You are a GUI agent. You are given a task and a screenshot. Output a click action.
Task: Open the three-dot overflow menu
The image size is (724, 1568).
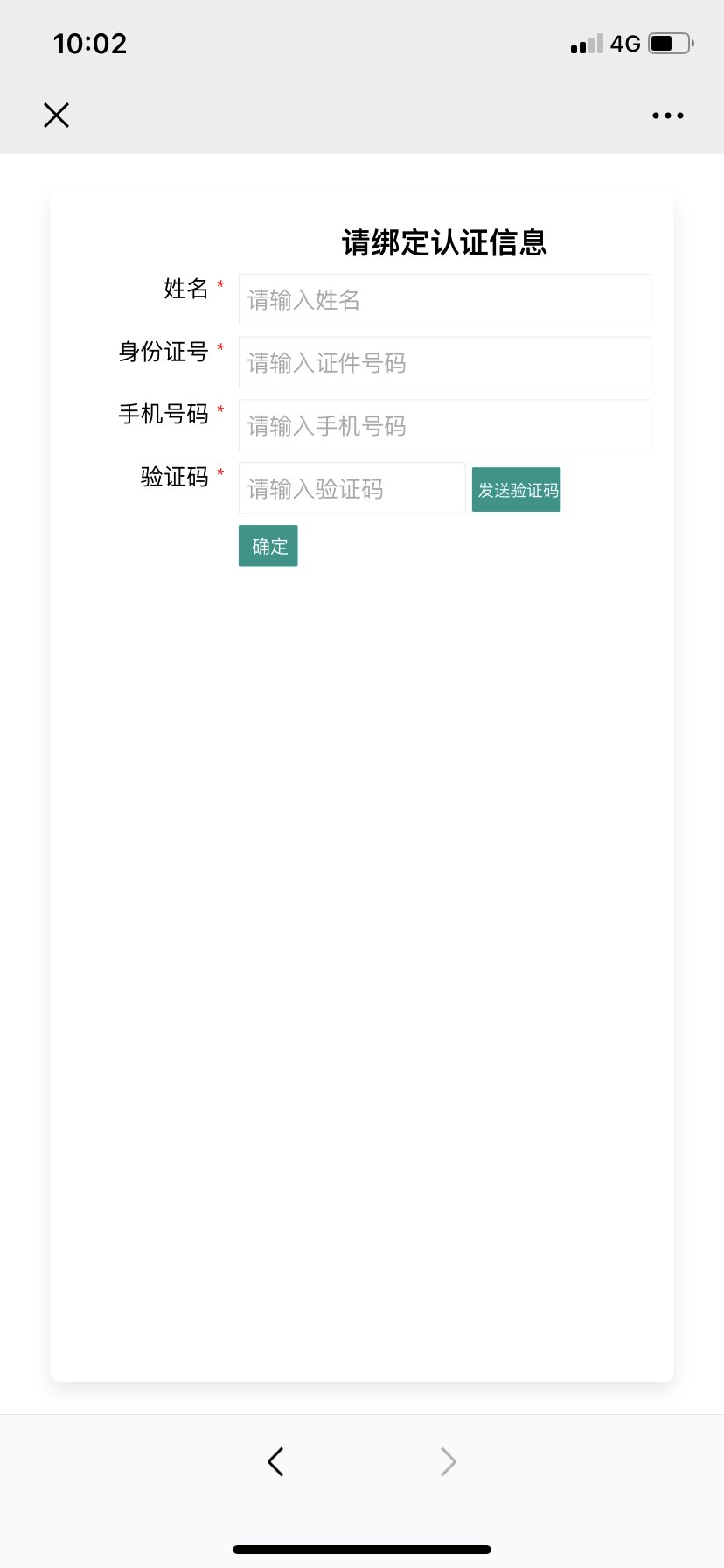(667, 115)
